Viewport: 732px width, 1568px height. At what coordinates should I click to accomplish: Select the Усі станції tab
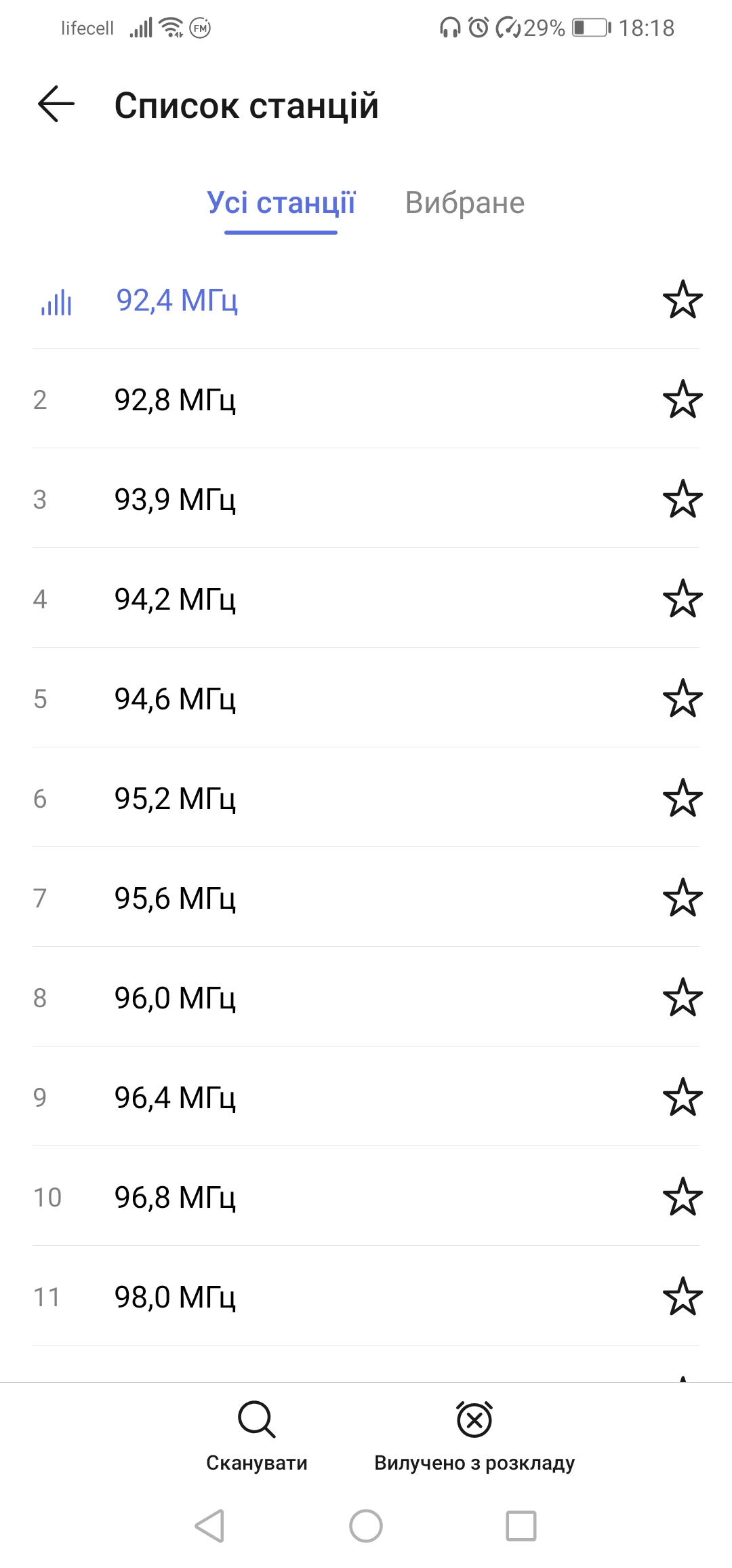tap(281, 203)
